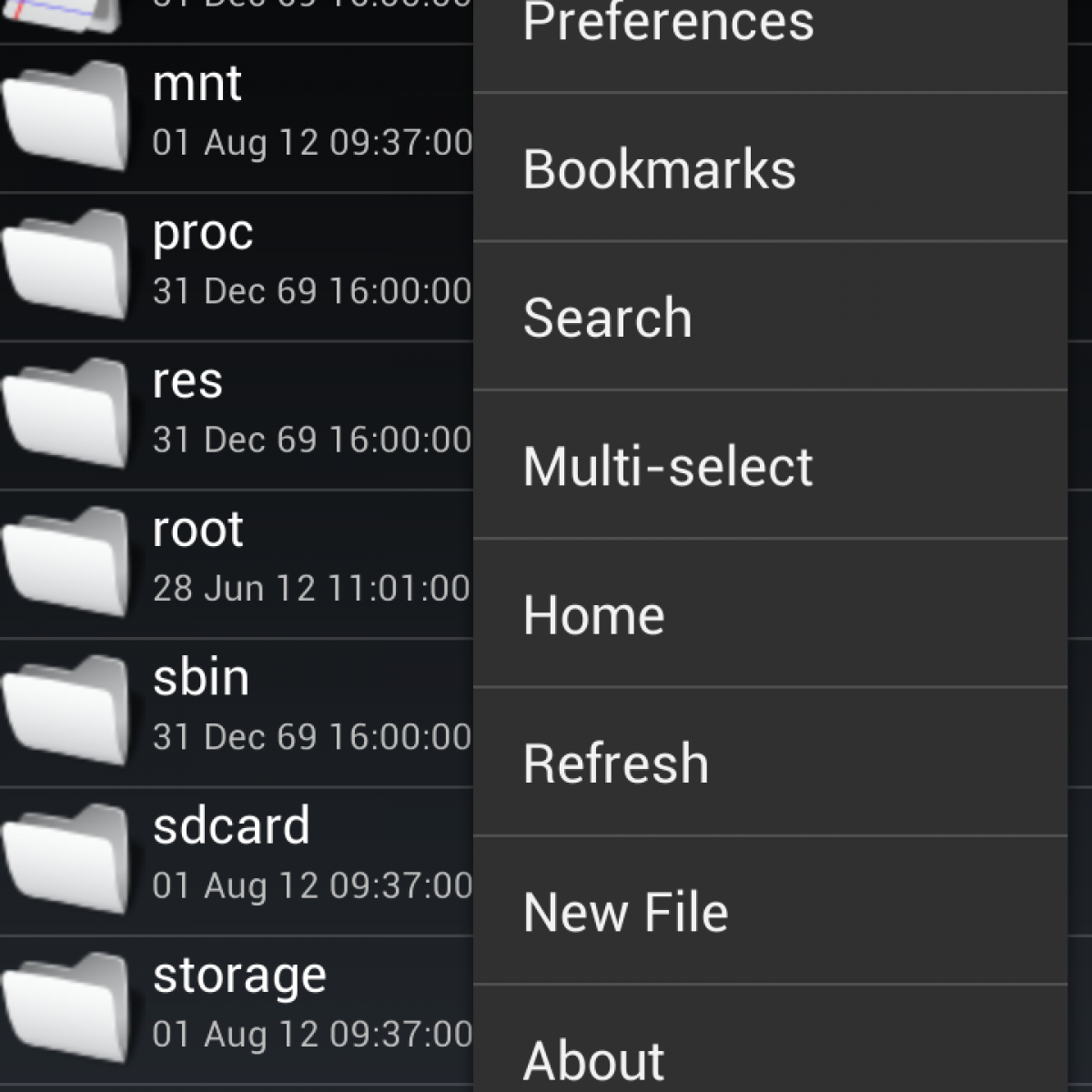The width and height of the screenshot is (1092, 1092).
Task: View the storage folder
Action: pos(237,1008)
